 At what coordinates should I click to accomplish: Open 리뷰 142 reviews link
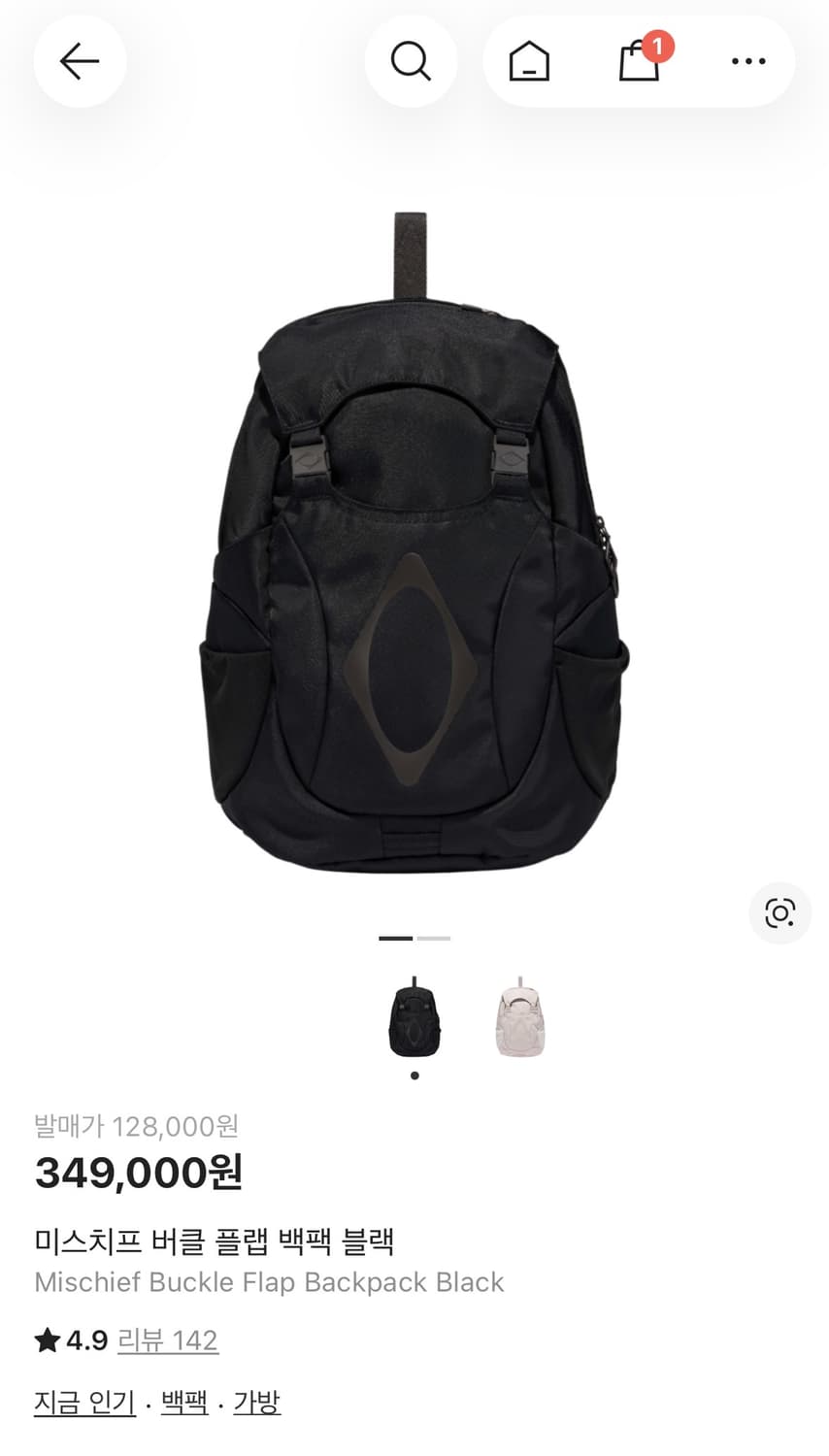[x=168, y=1340]
